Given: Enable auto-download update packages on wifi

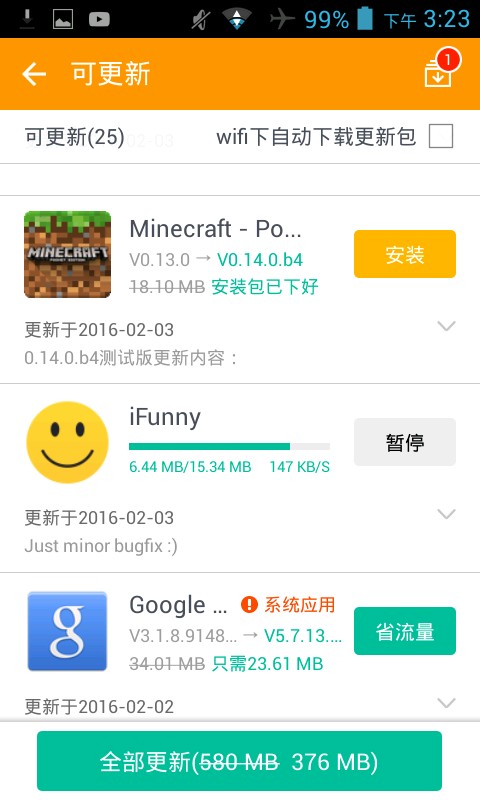Looking at the screenshot, I should click(441, 136).
